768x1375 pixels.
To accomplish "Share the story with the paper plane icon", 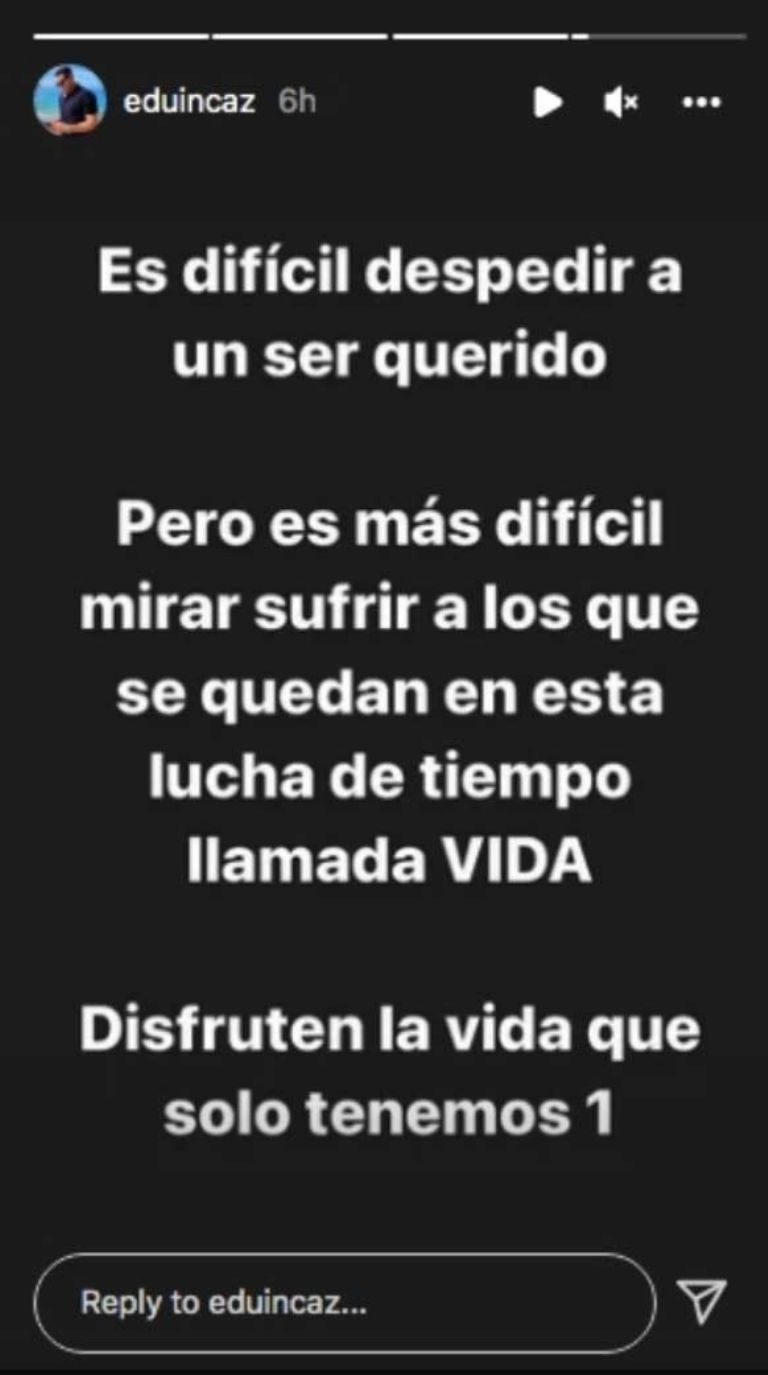I will point(702,1301).
